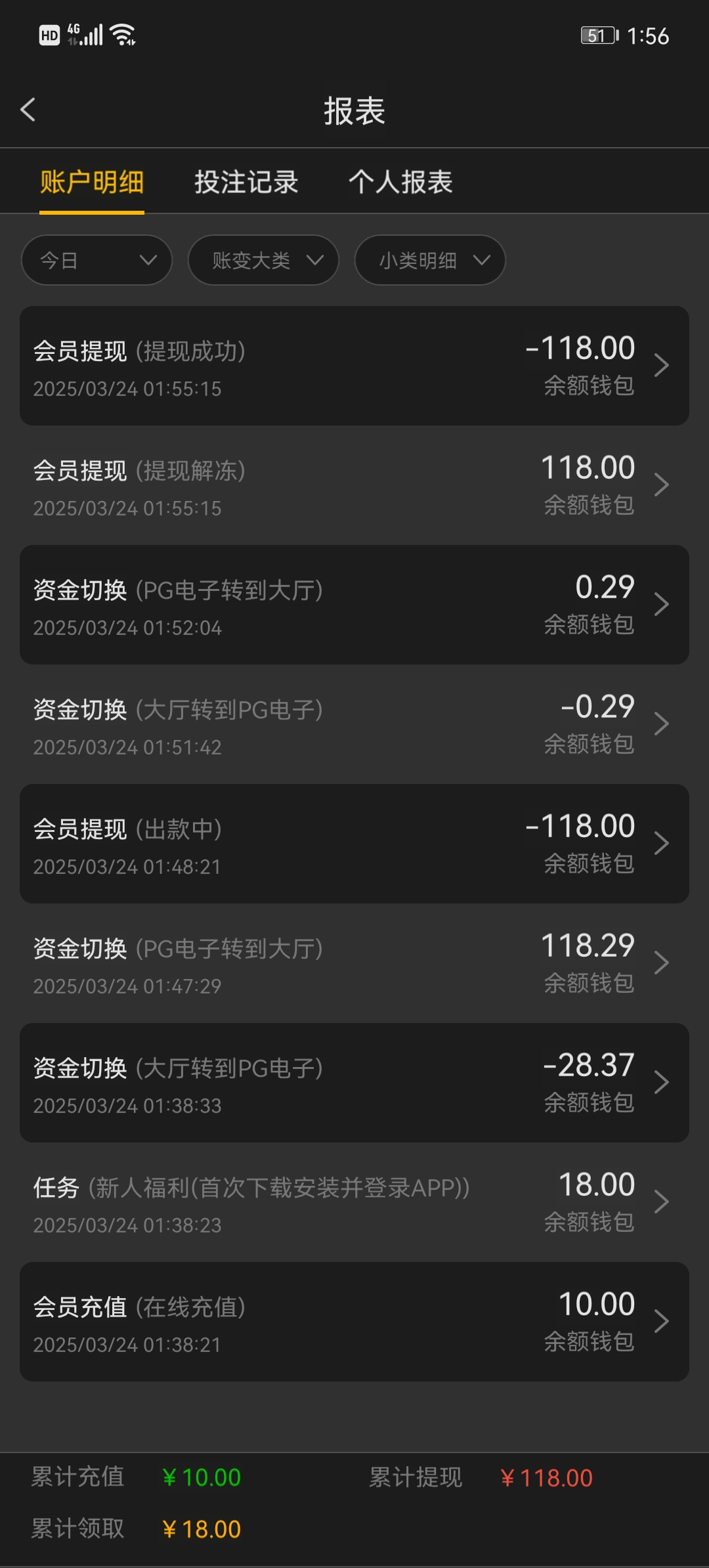View the 新人福利 task reward record
The height and width of the screenshot is (1568, 709).
click(x=354, y=1202)
